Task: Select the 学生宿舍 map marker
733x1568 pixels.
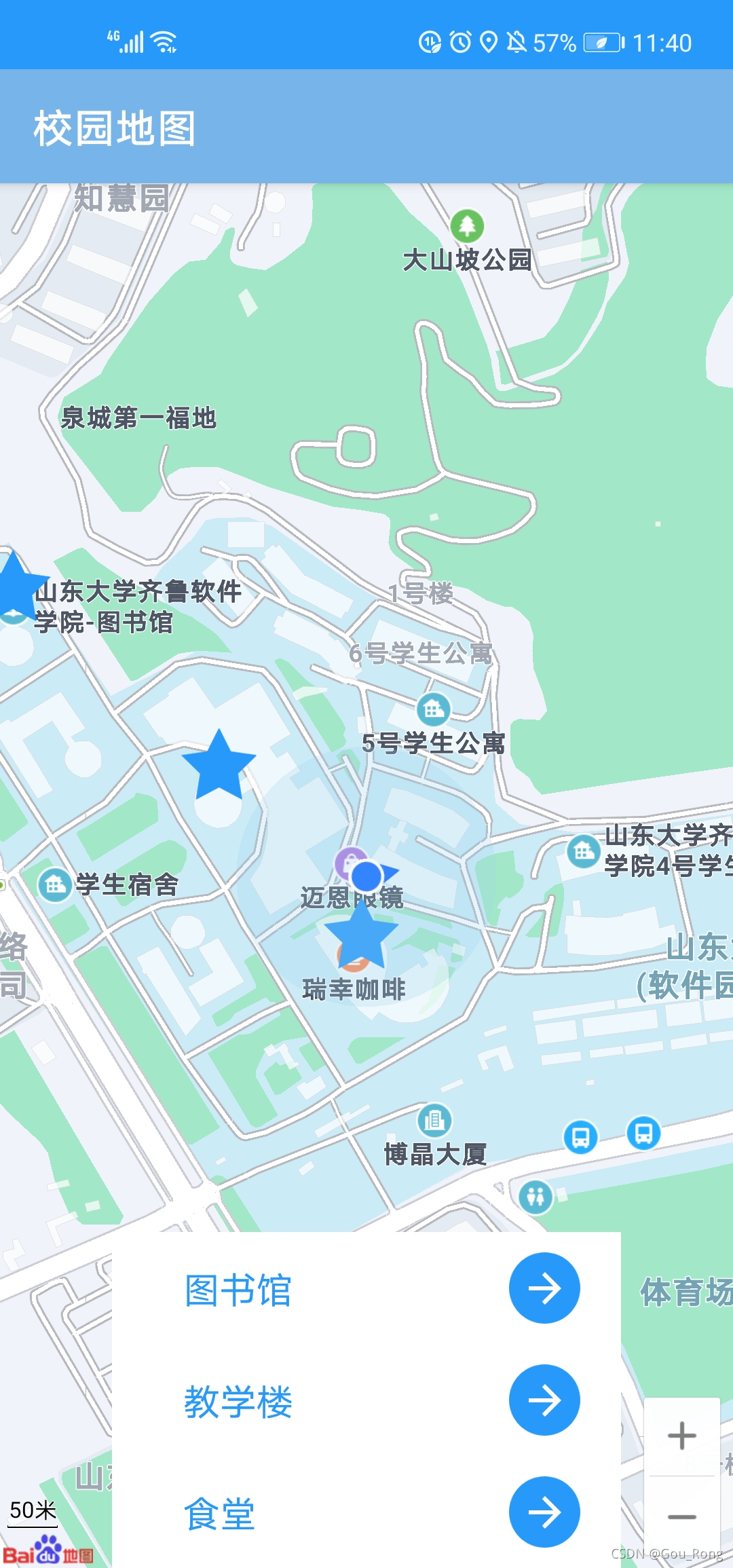Action: (x=55, y=884)
